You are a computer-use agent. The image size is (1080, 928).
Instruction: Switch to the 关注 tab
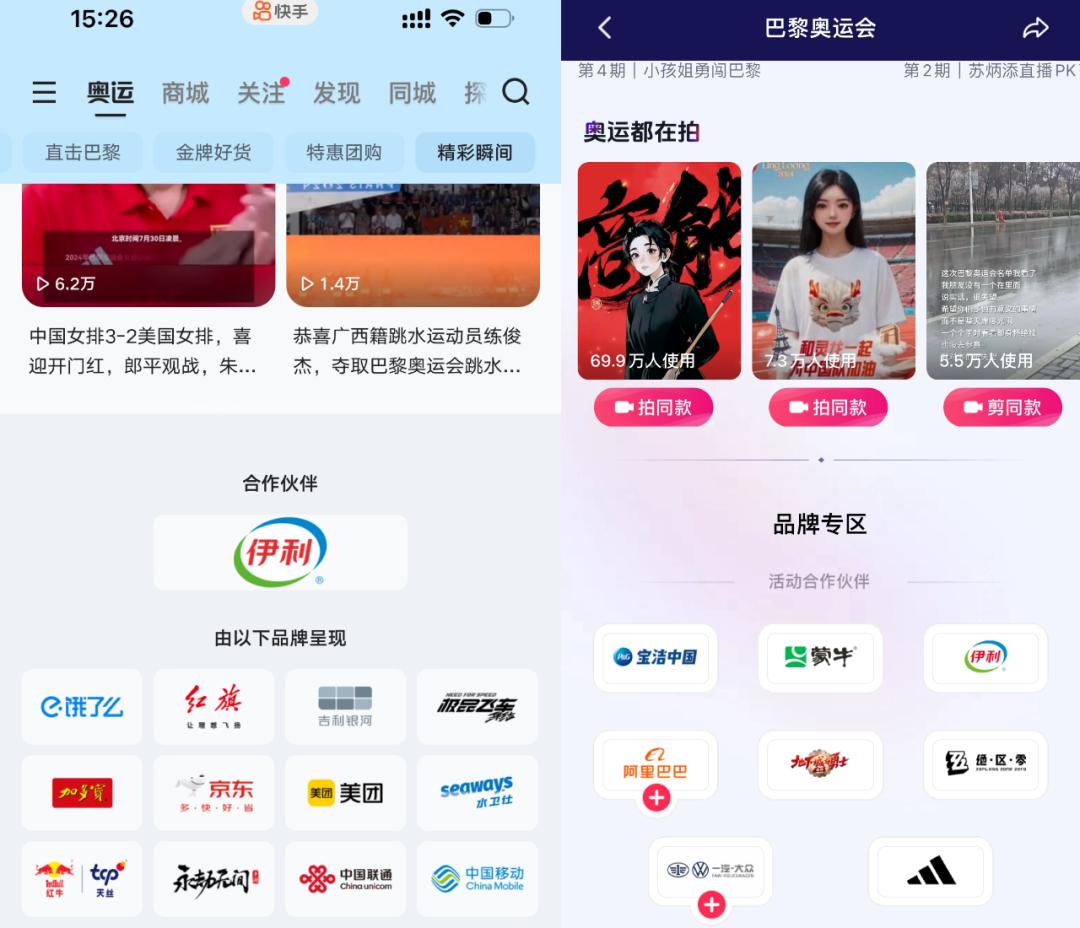(261, 93)
